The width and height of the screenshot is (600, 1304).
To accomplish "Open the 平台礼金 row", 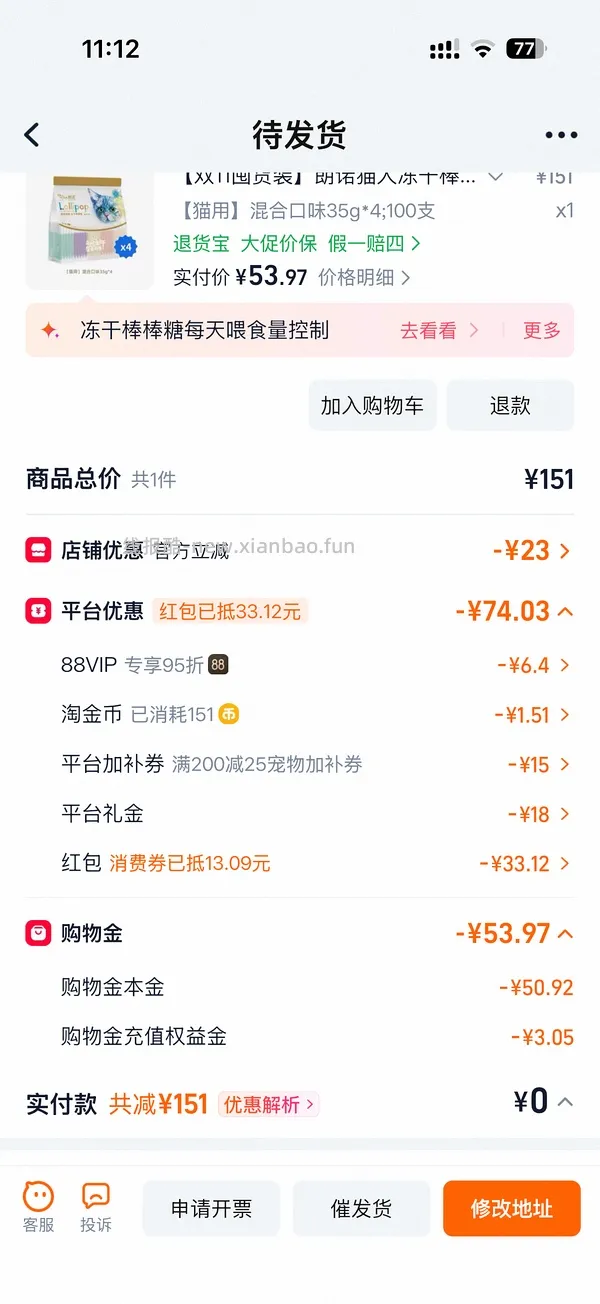I will coord(317,814).
